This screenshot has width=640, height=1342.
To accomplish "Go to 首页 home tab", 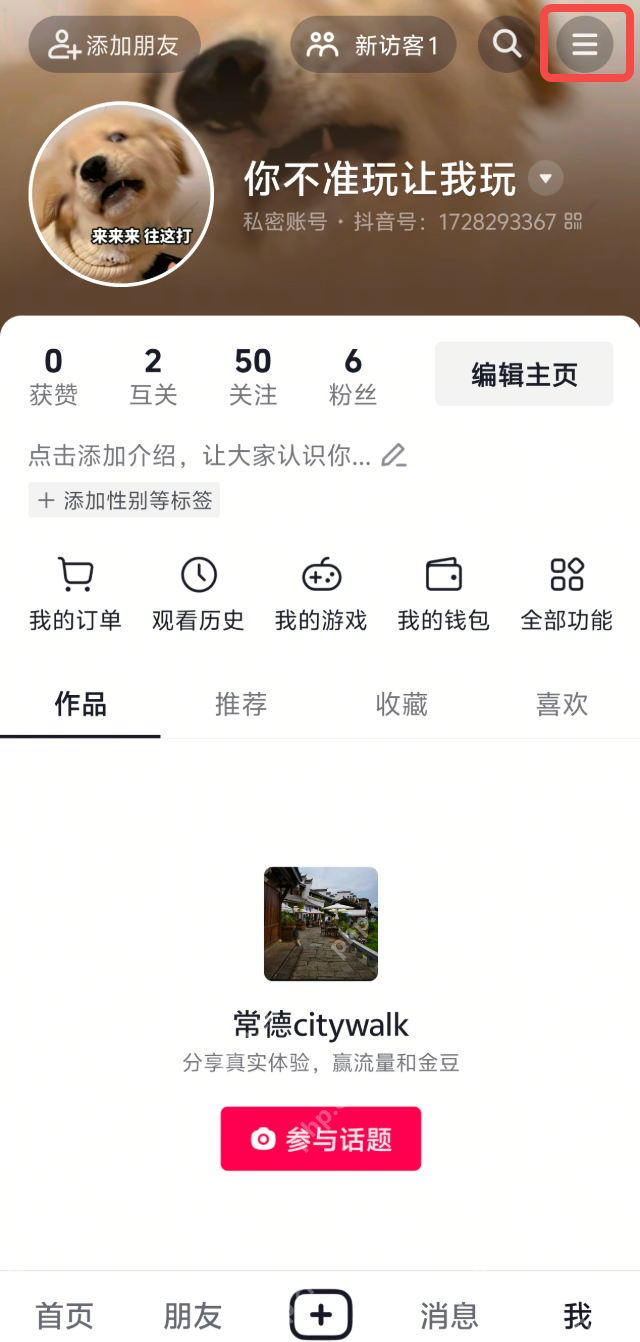I will click(x=64, y=1315).
